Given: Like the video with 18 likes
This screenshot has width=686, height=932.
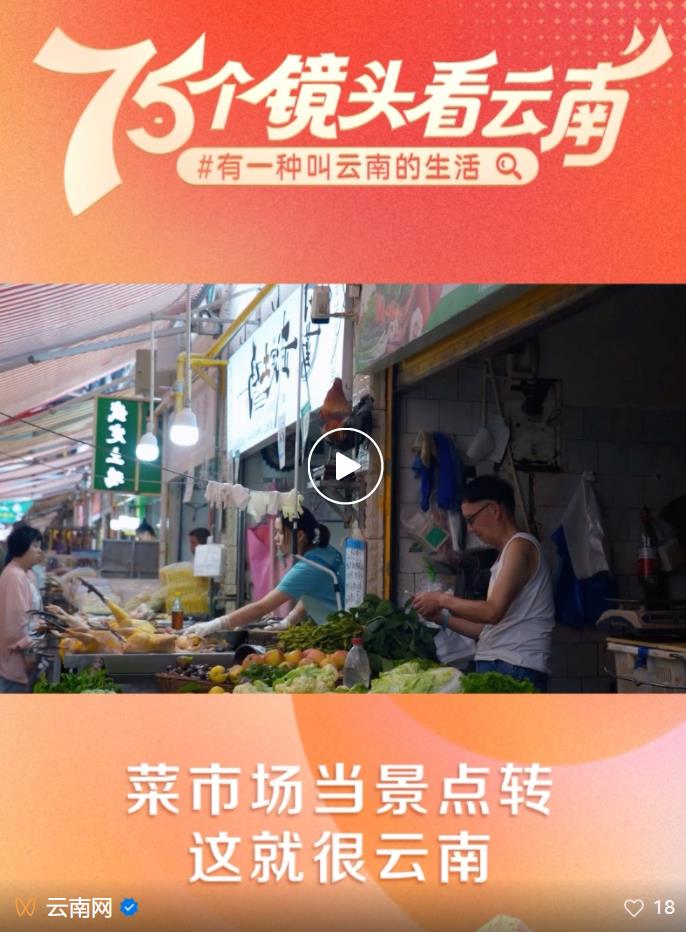Looking at the screenshot, I should point(634,907).
